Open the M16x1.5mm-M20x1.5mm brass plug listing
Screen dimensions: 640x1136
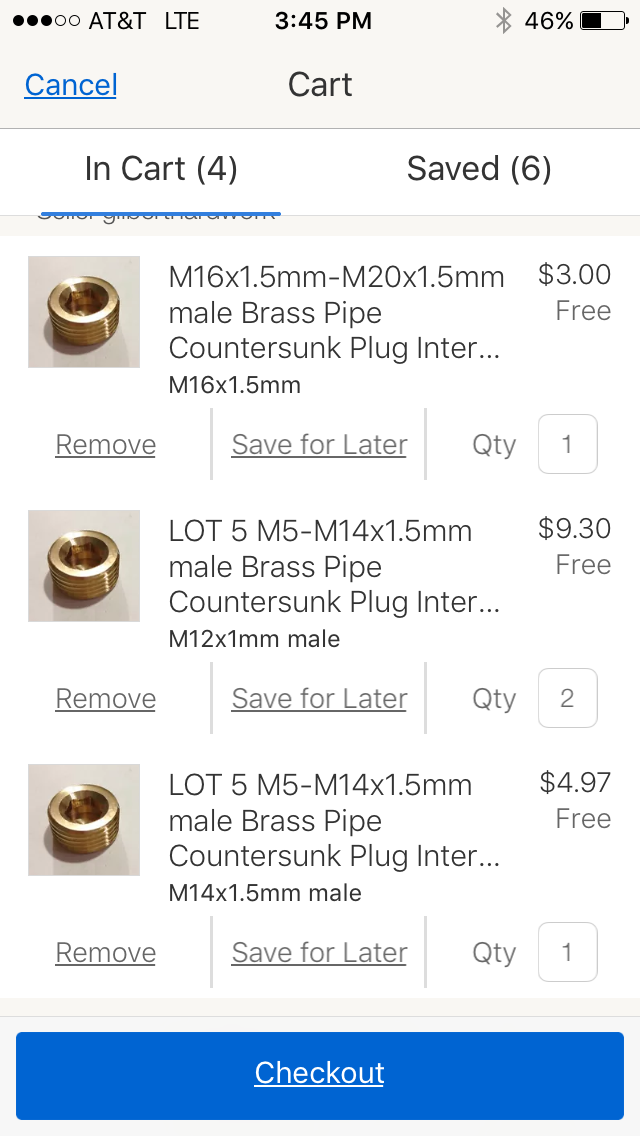(x=335, y=312)
